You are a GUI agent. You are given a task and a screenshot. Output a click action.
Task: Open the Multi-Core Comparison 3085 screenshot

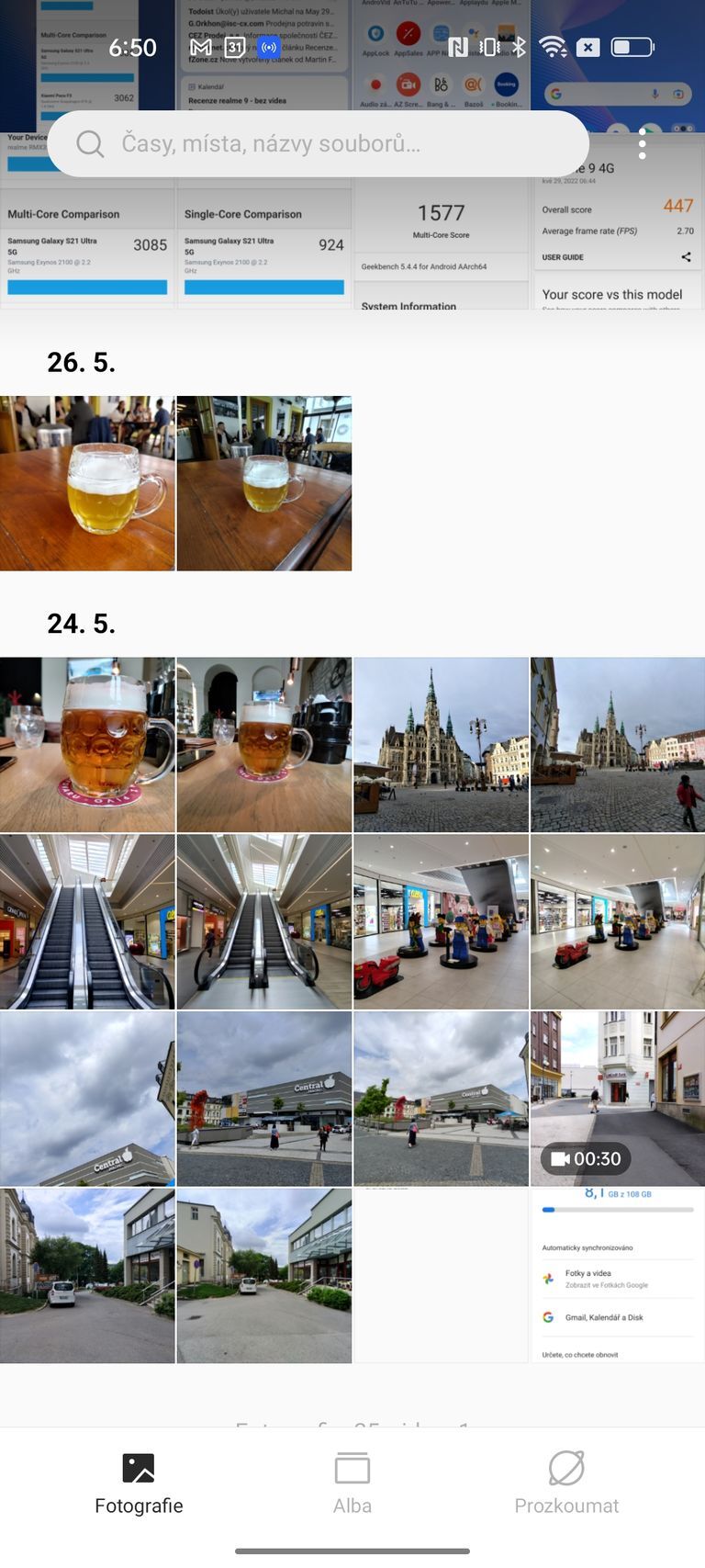coord(87,248)
